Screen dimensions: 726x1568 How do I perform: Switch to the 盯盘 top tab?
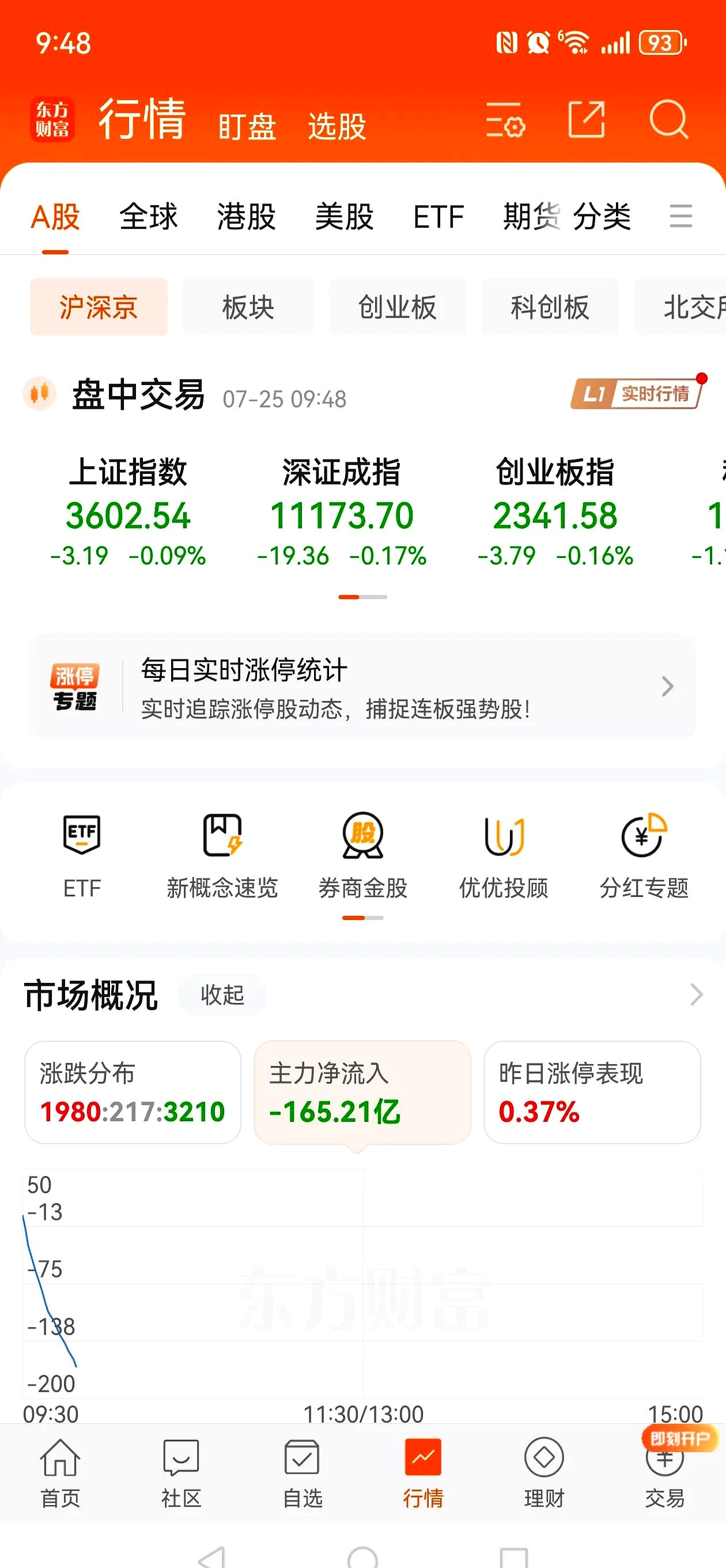click(247, 127)
